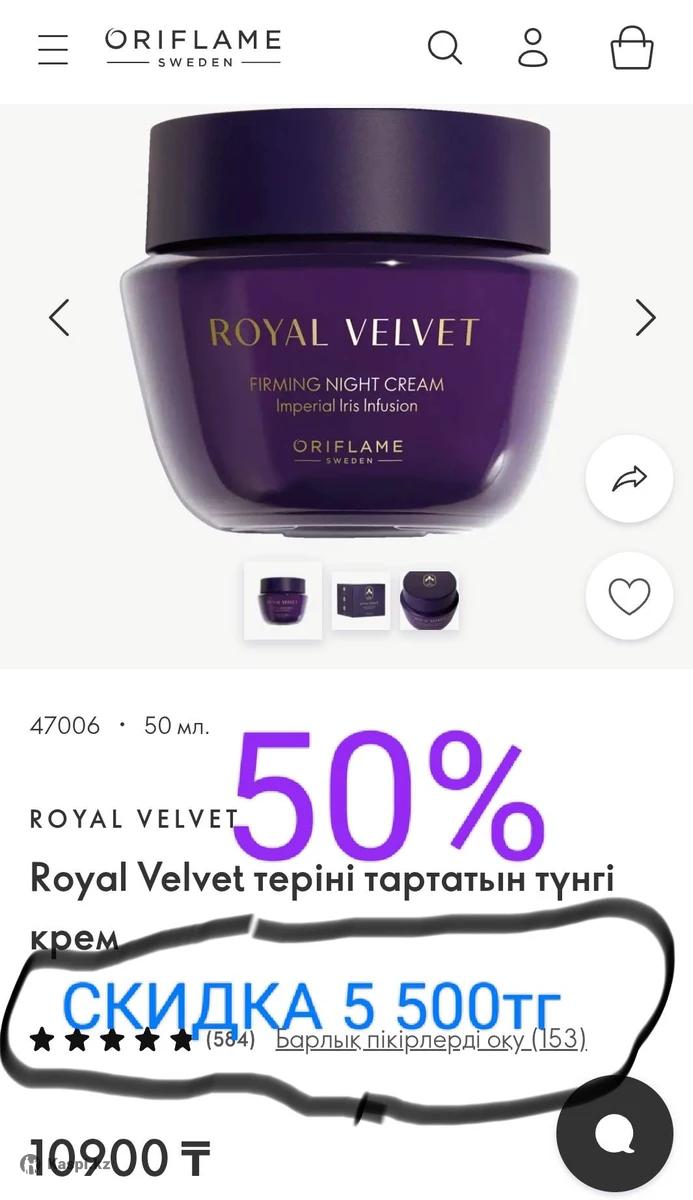Open the chat bubble button
This screenshot has height=1200, width=693.
click(x=614, y=1133)
